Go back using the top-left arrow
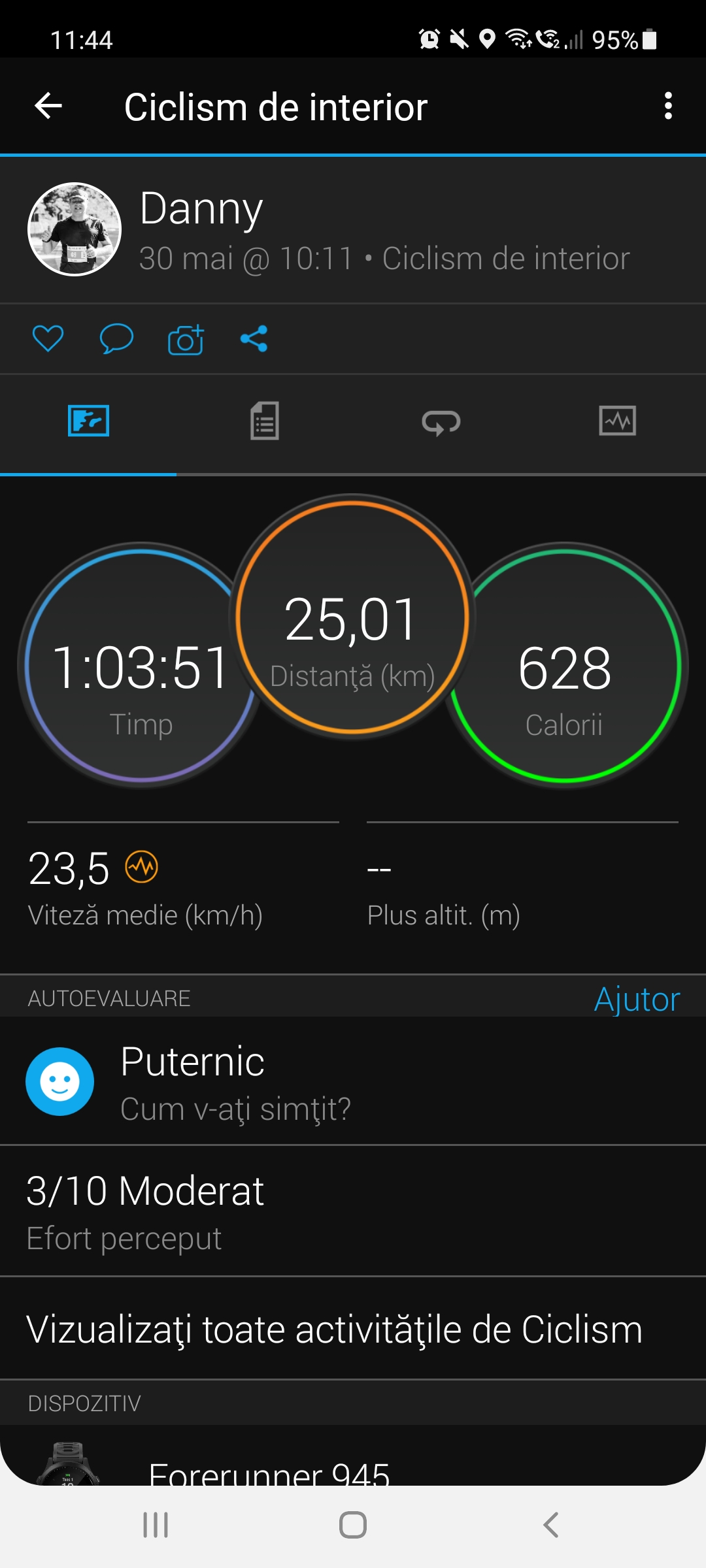Viewport: 706px width, 1568px height. 48,106
